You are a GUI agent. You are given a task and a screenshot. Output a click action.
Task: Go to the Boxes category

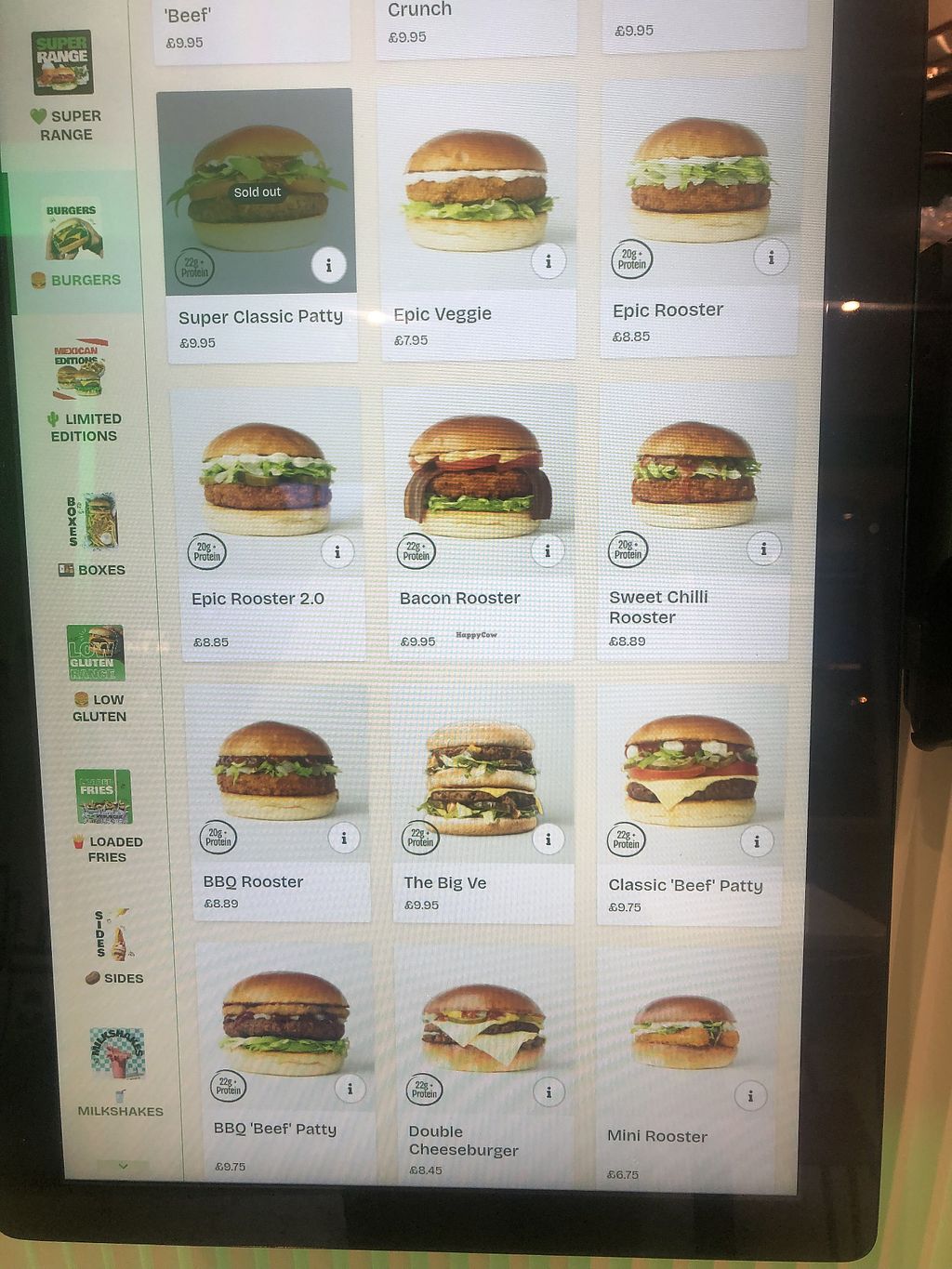tap(92, 535)
